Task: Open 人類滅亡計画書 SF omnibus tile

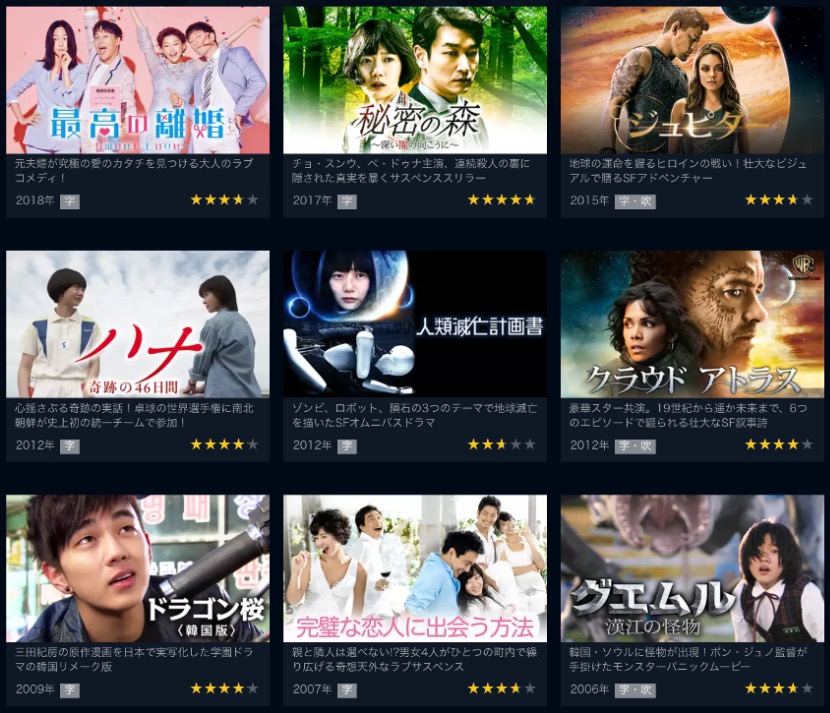Action: coord(415,324)
